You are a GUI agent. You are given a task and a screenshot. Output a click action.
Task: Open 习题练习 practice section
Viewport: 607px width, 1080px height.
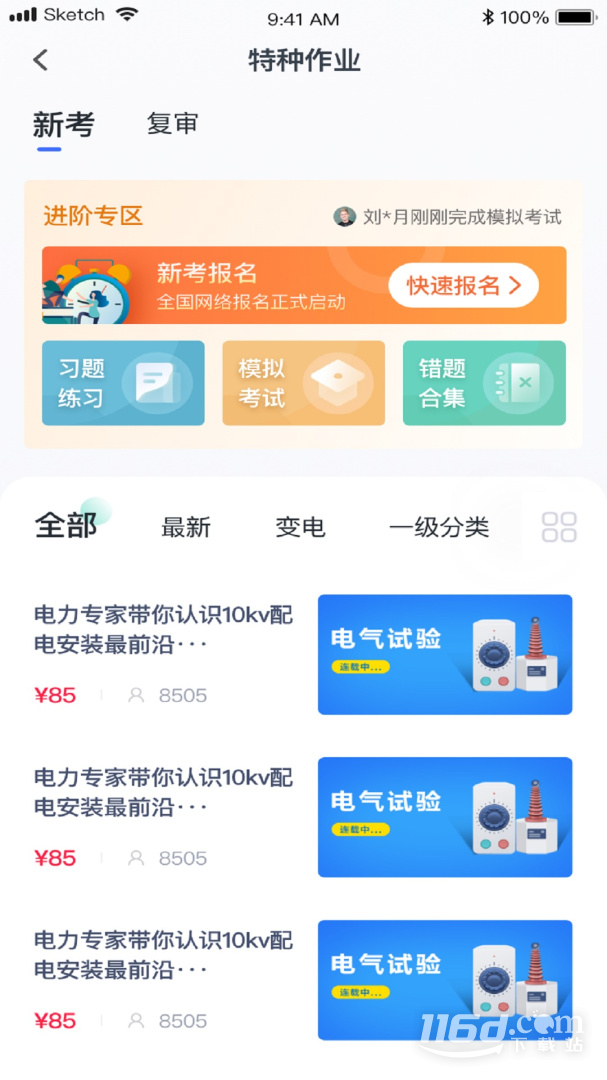(x=123, y=383)
